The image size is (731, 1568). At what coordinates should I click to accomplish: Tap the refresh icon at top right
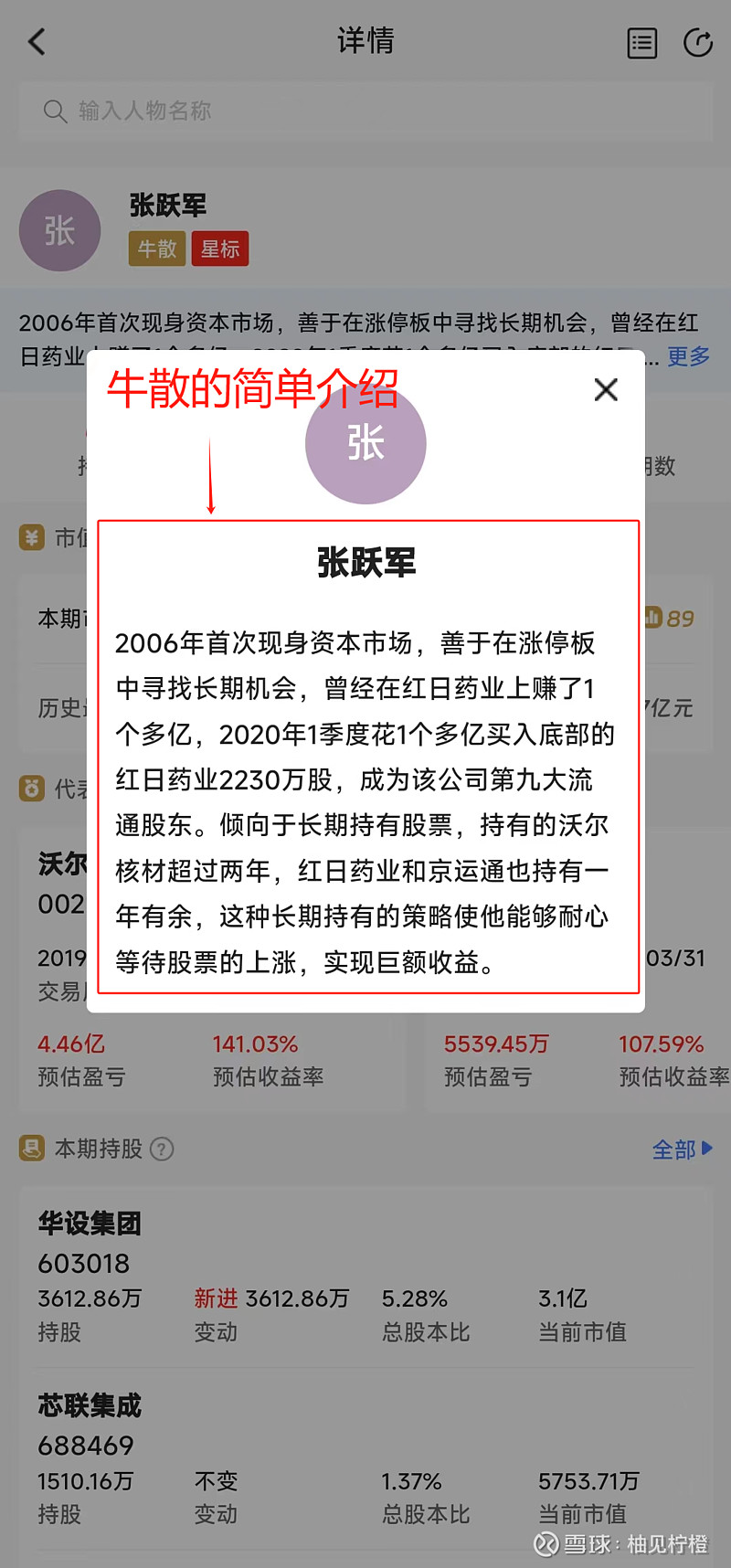coord(699,42)
